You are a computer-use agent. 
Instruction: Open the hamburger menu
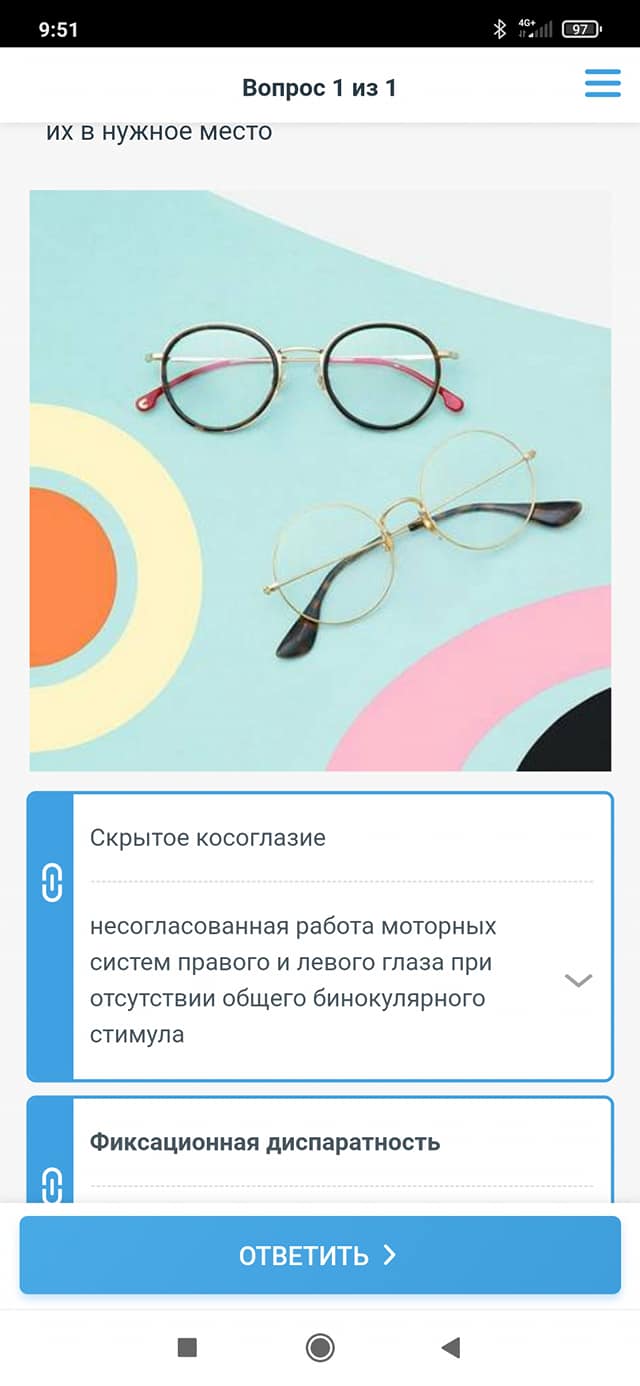click(602, 84)
